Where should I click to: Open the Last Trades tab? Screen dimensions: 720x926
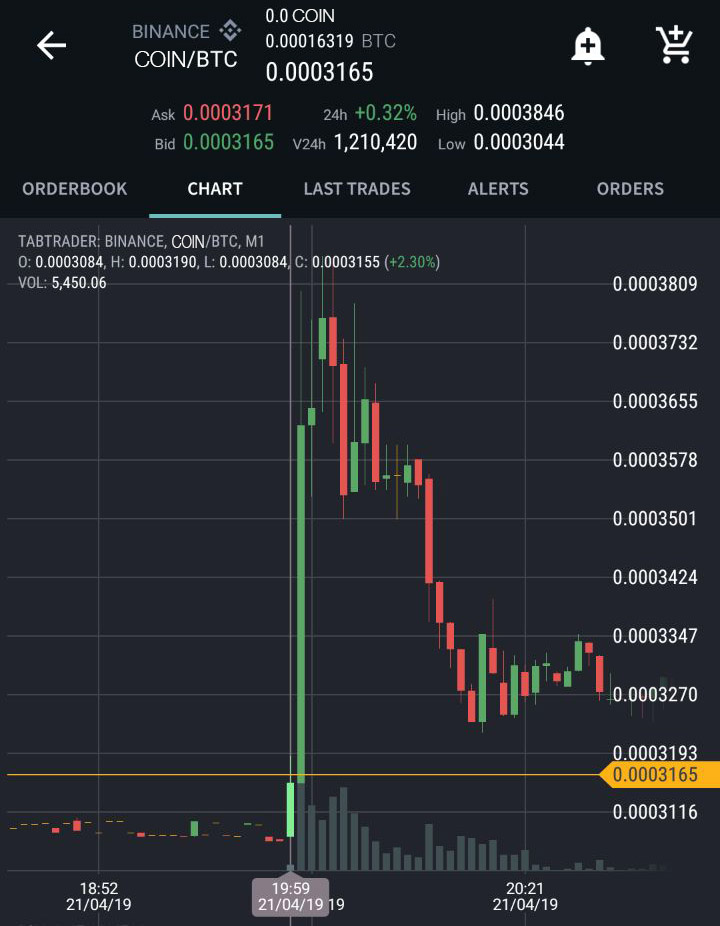(357, 189)
